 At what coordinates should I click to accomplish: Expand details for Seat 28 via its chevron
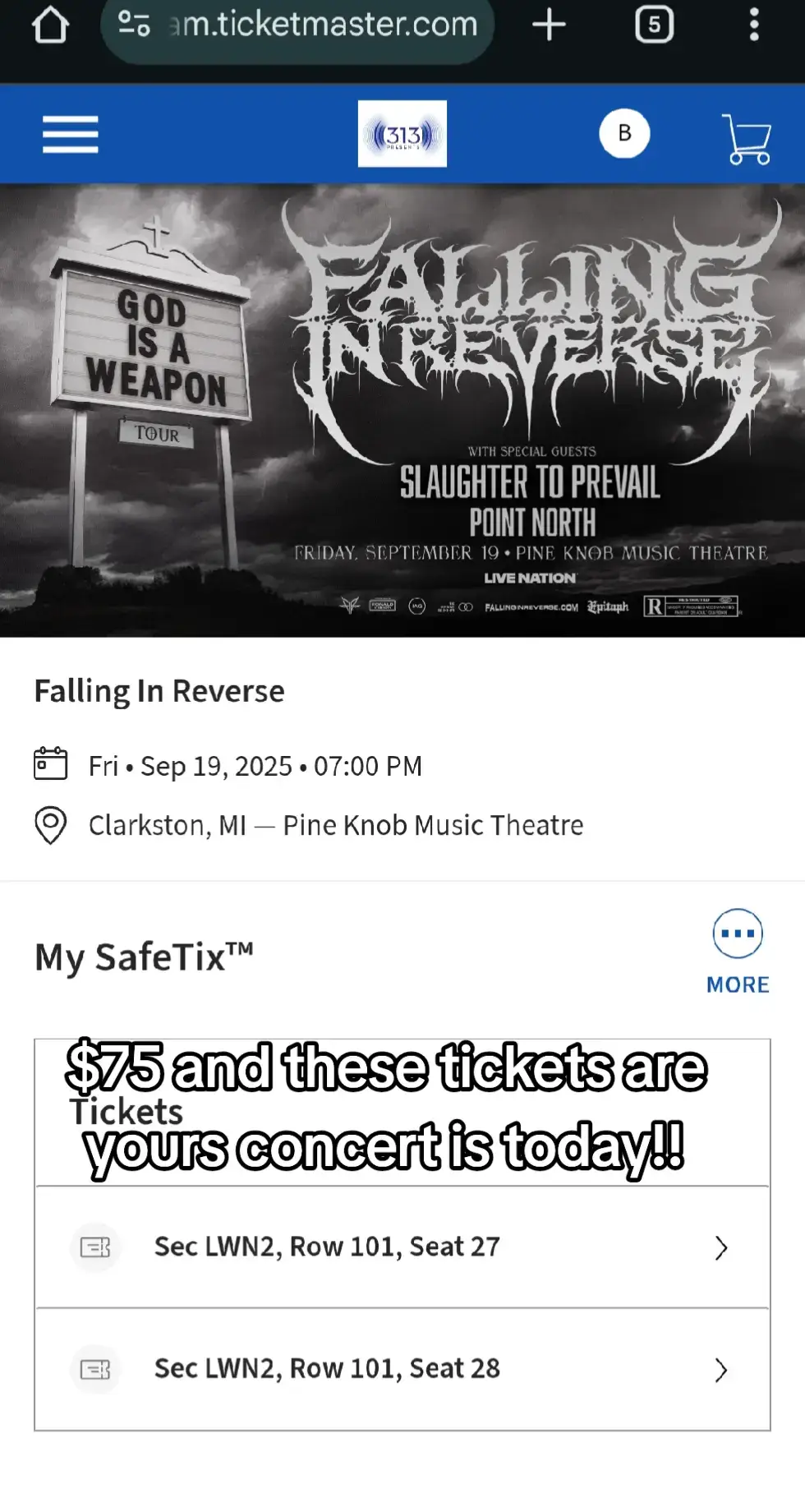(721, 1370)
